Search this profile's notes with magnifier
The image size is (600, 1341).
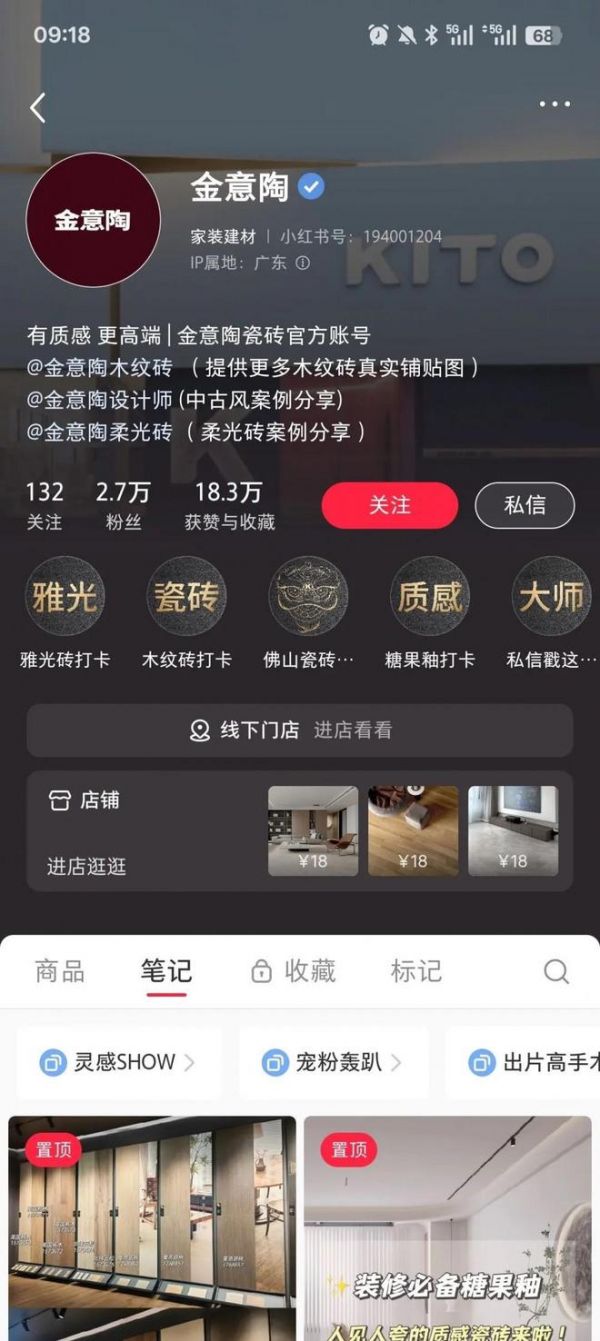coord(556,971)
